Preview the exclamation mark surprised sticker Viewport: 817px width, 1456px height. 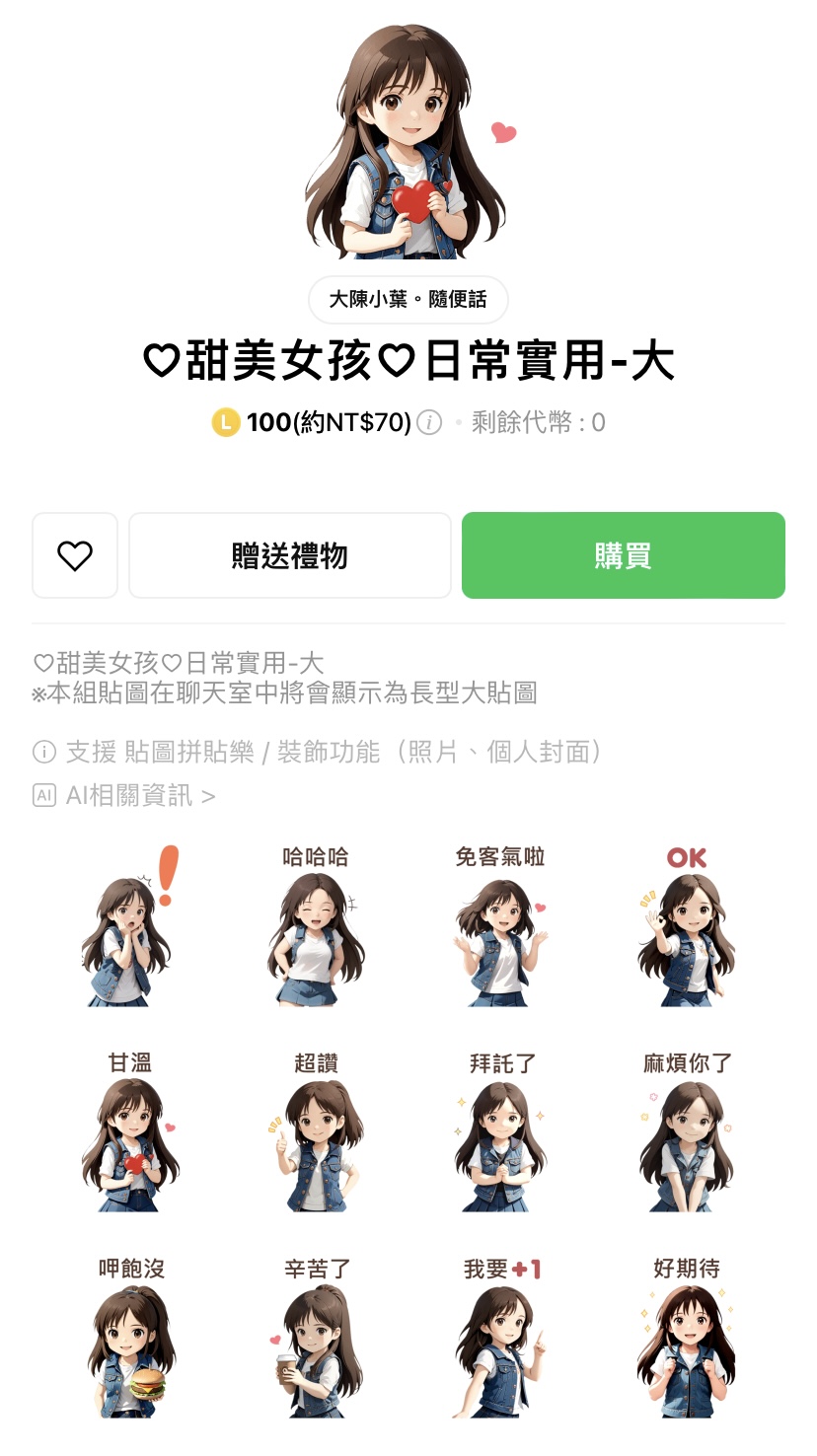[130, 925]
